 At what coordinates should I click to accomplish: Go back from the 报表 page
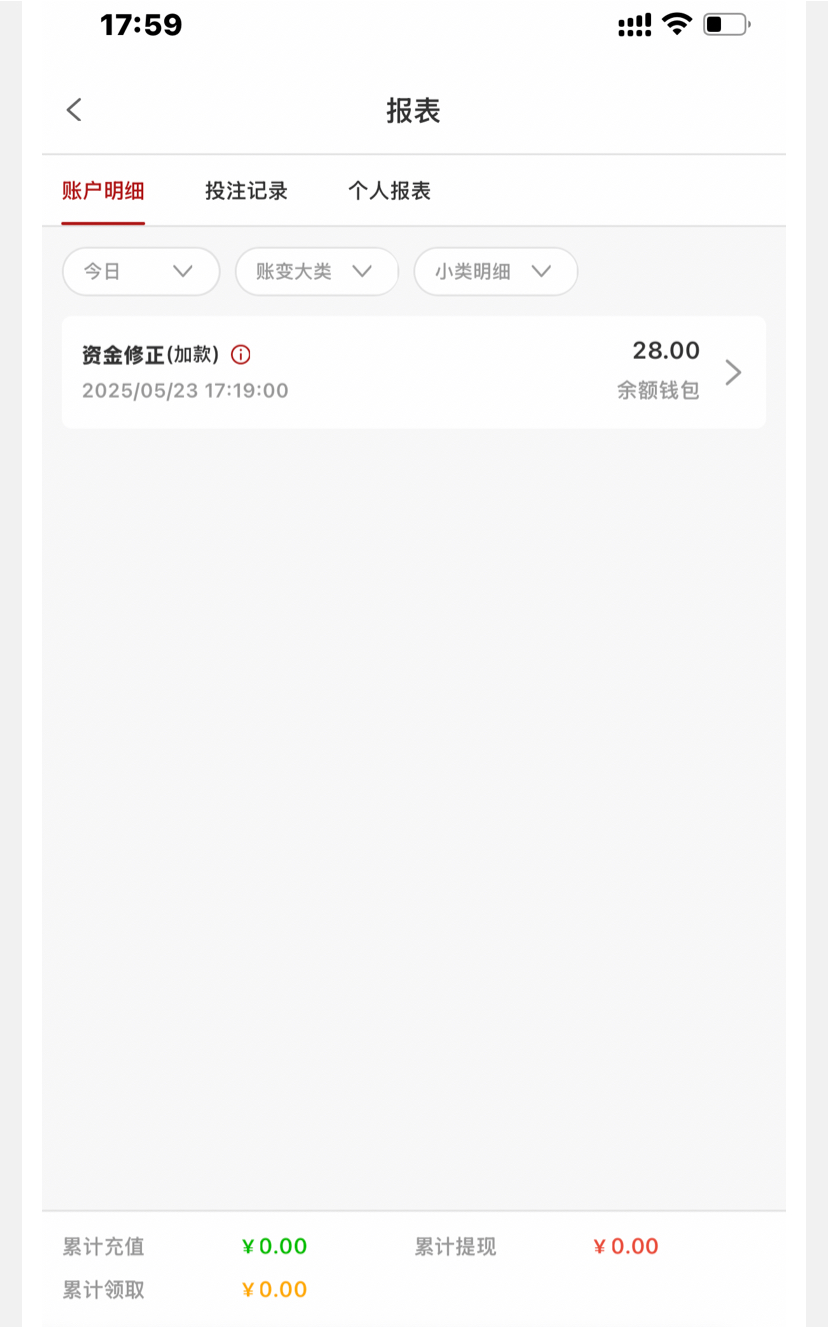tap(74, 110)
